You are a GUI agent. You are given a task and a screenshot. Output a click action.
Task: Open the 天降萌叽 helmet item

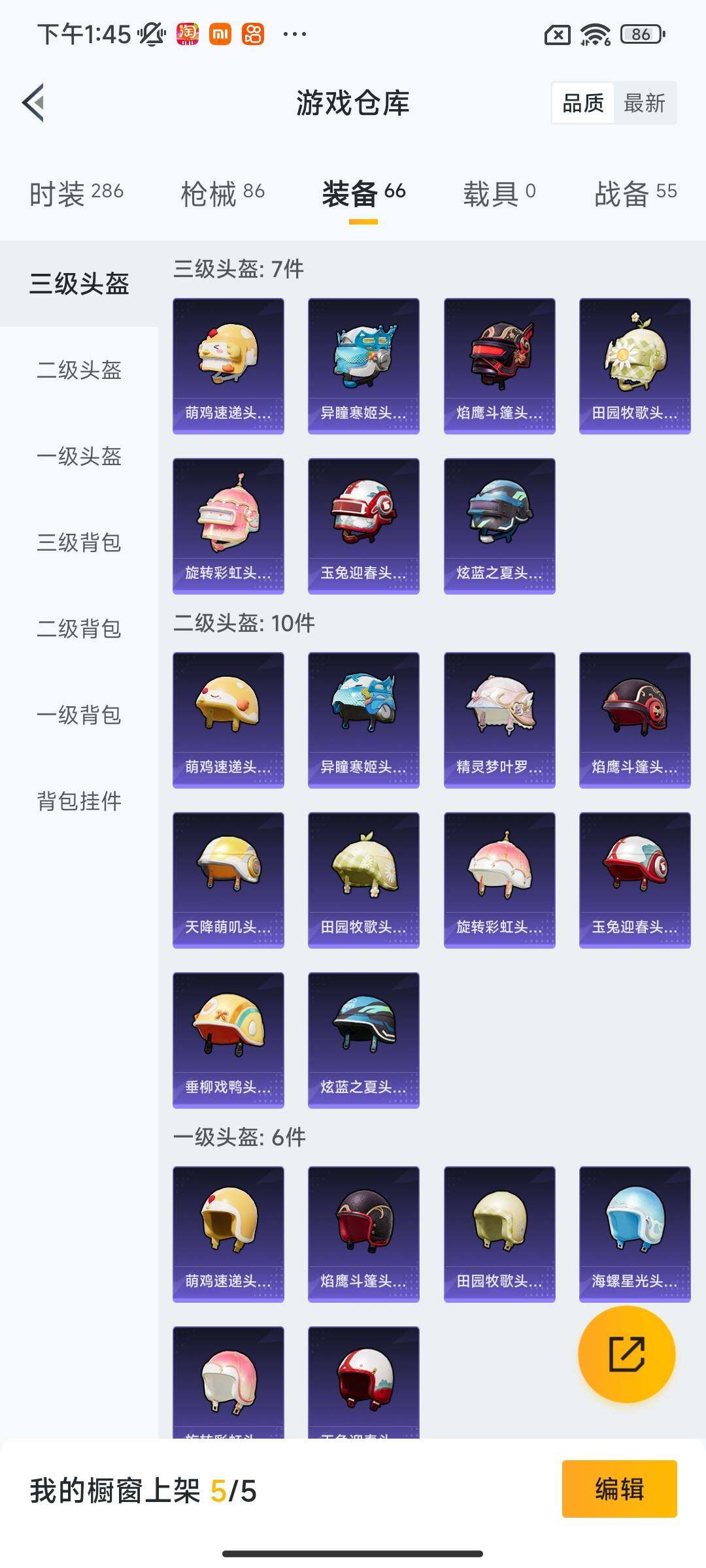(x=228, y=880)
